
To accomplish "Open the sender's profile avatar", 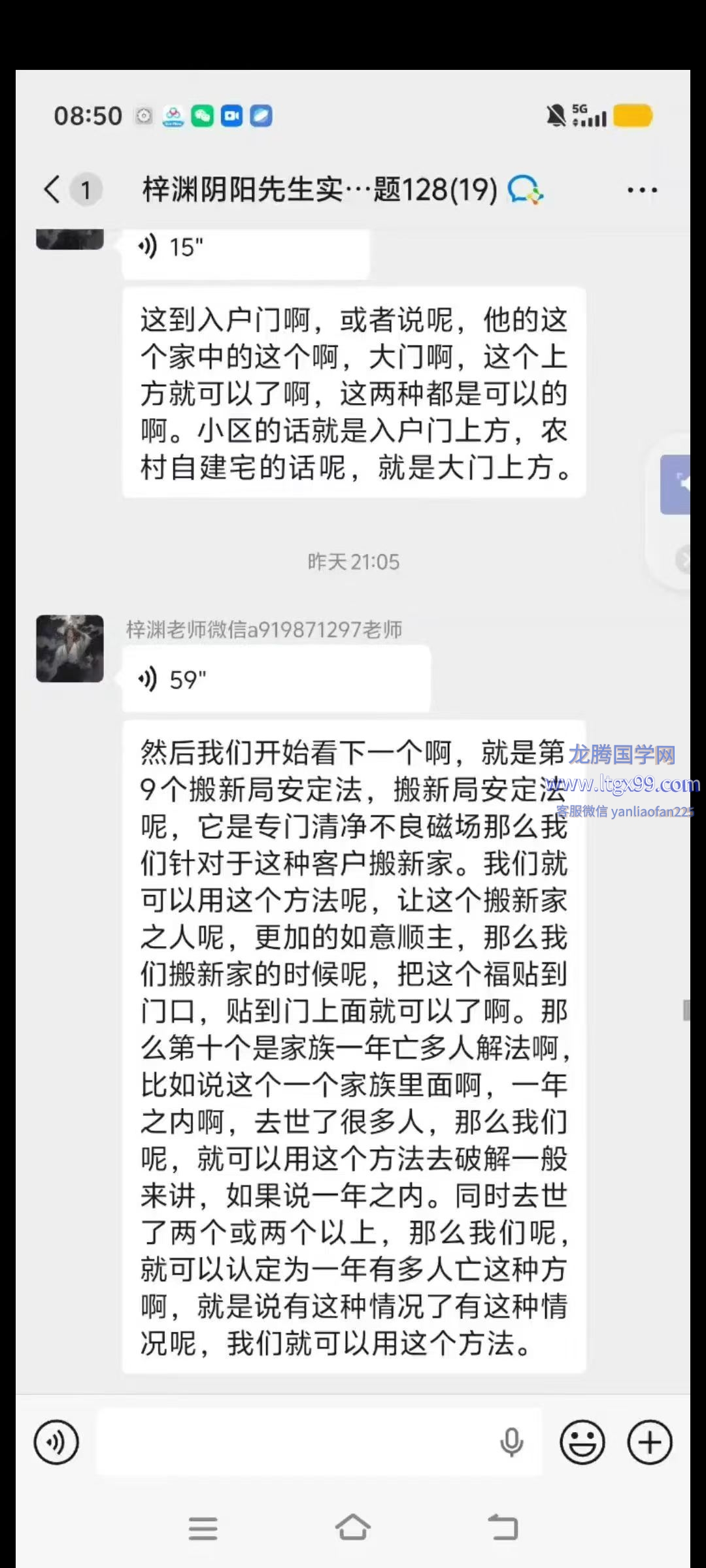I will coord(70,648).
